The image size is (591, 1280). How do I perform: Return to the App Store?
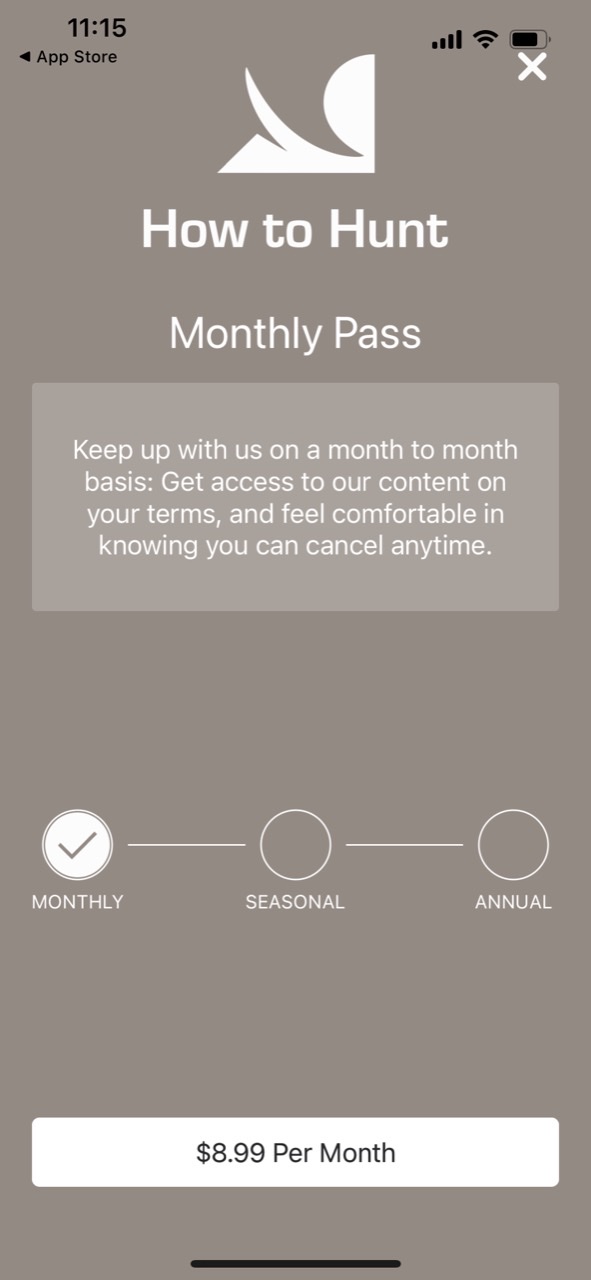[x=68, y=57]
